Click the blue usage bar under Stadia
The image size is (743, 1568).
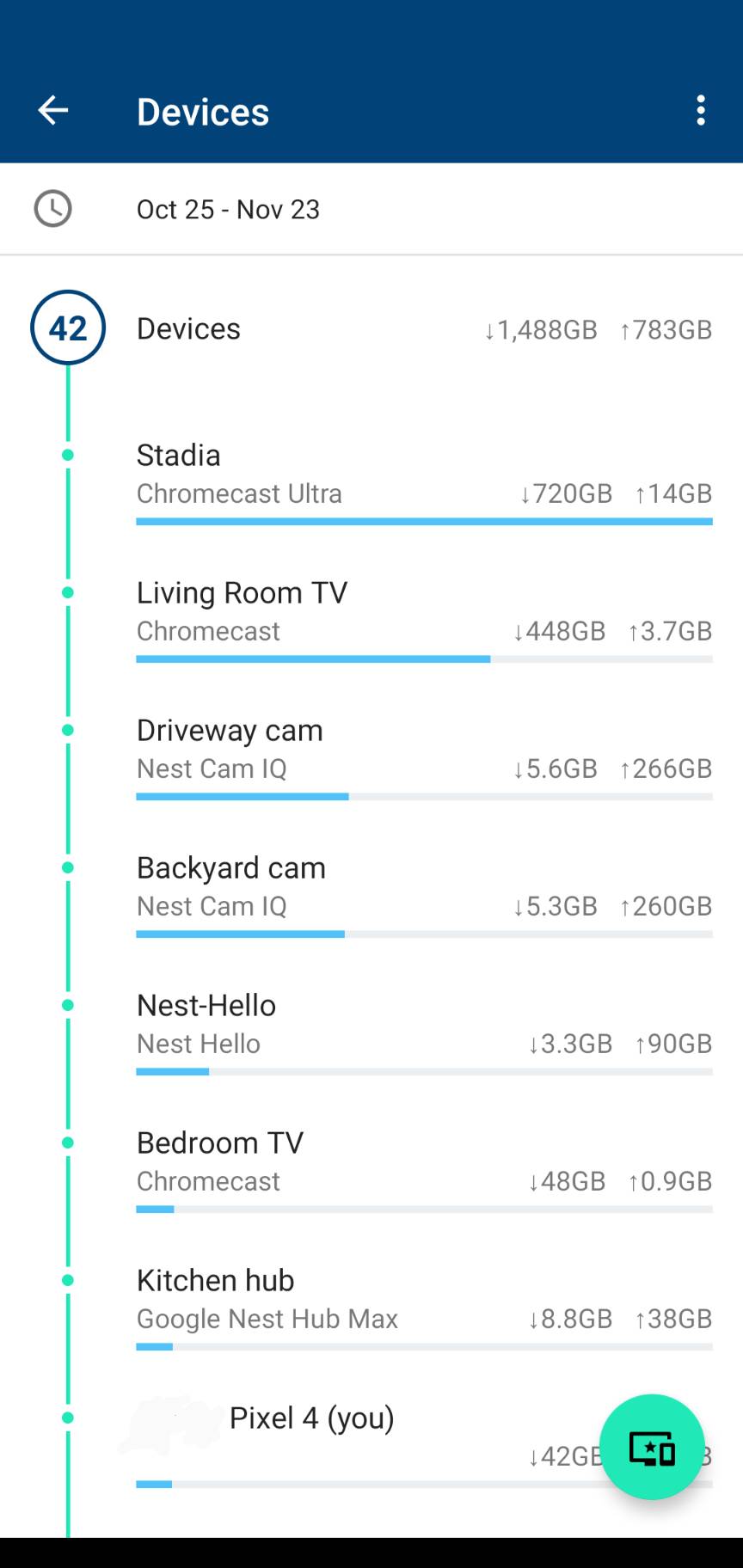point(424,521)
